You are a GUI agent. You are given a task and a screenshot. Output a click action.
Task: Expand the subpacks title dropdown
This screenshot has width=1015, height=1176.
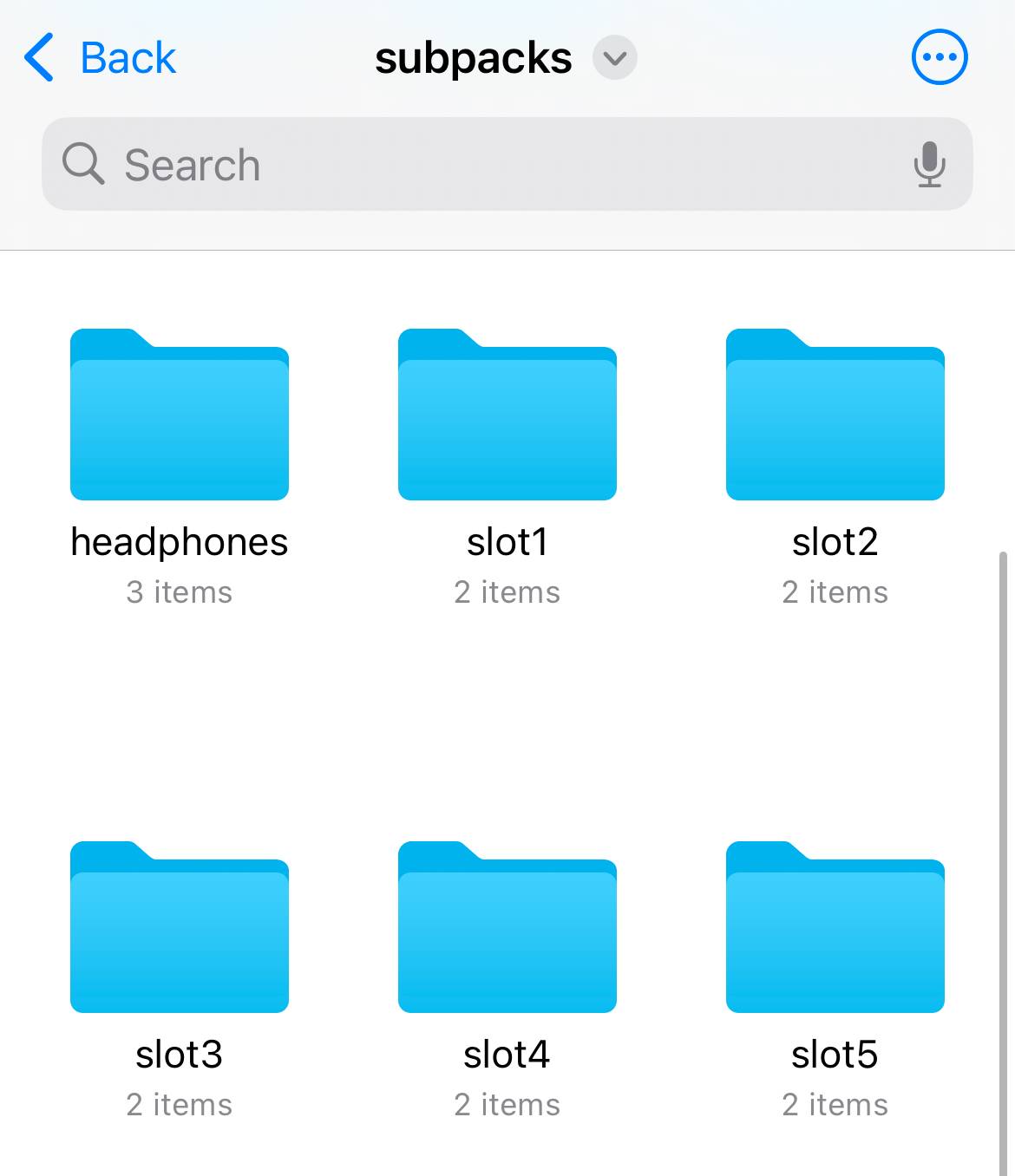tap(614, 58)
